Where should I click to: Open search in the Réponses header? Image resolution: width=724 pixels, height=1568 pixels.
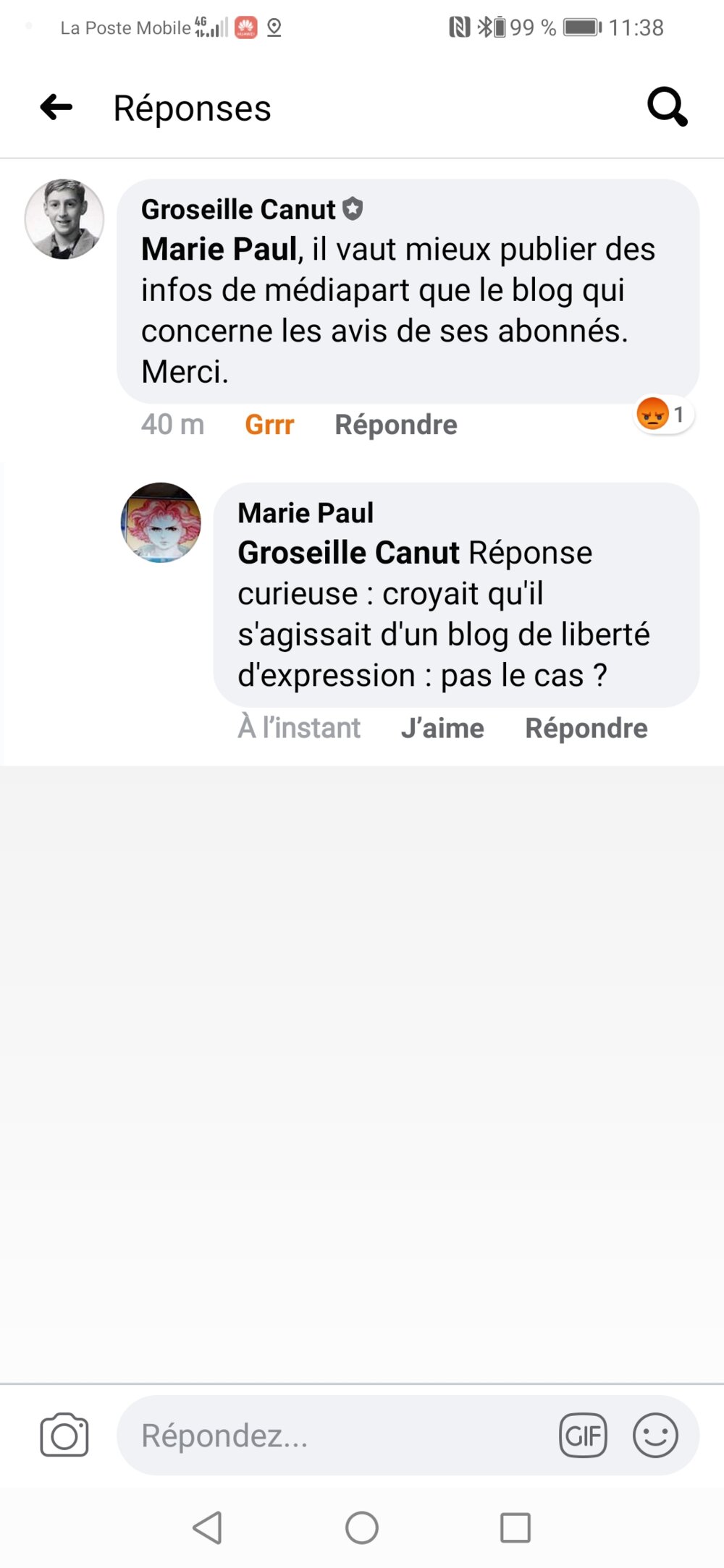tap(666, 108)
